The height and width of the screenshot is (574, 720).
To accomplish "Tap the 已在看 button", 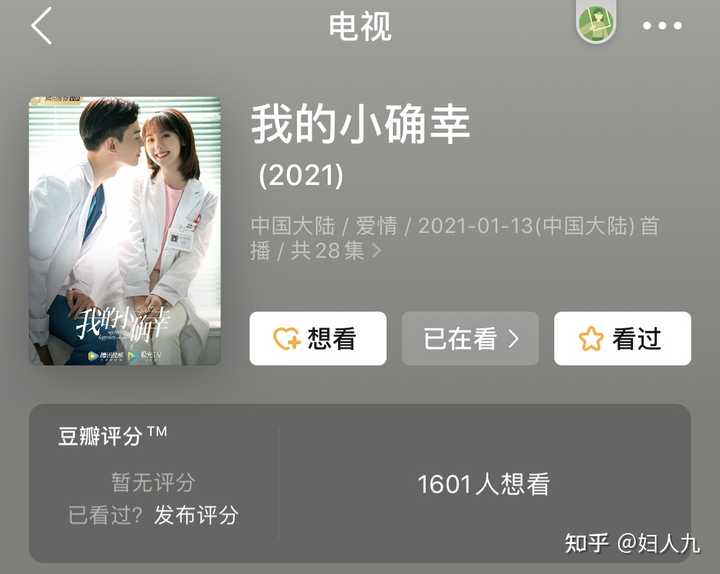I will tap(470, 339).
